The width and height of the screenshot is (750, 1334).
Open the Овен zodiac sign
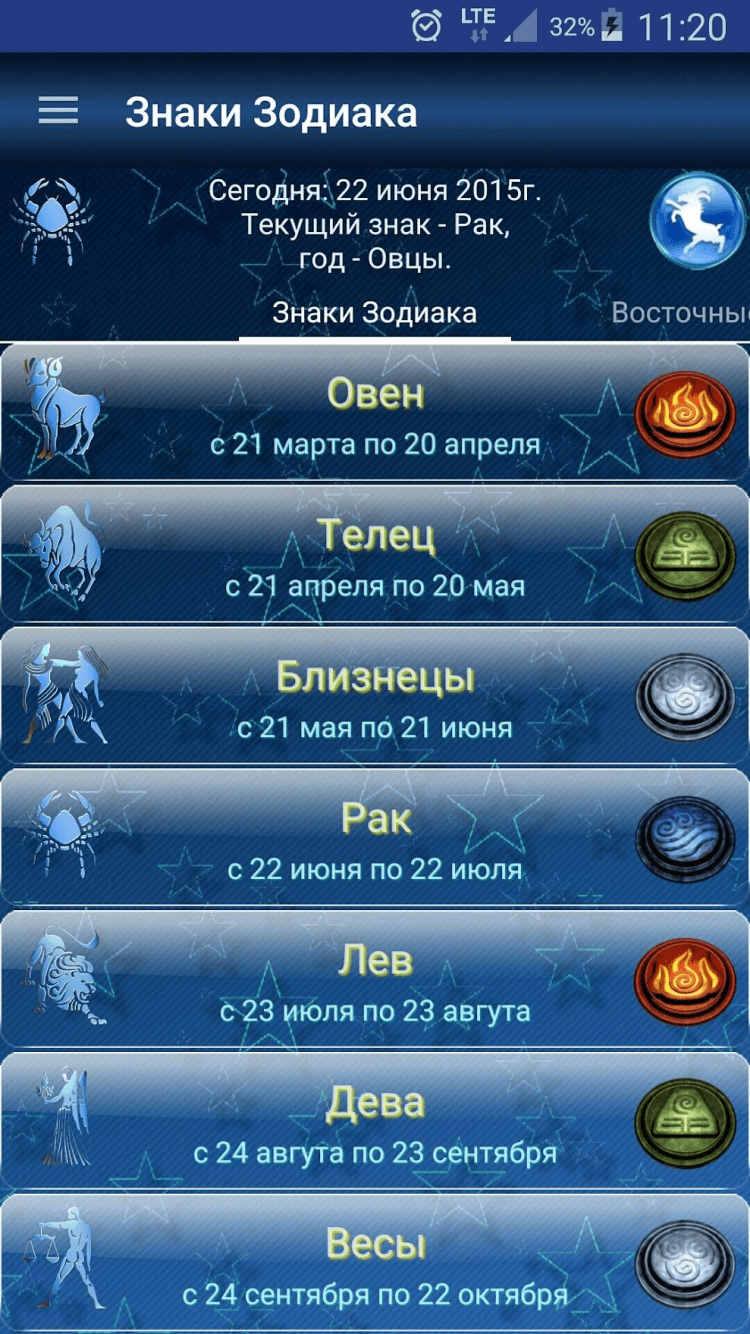[x=375, y=414]
